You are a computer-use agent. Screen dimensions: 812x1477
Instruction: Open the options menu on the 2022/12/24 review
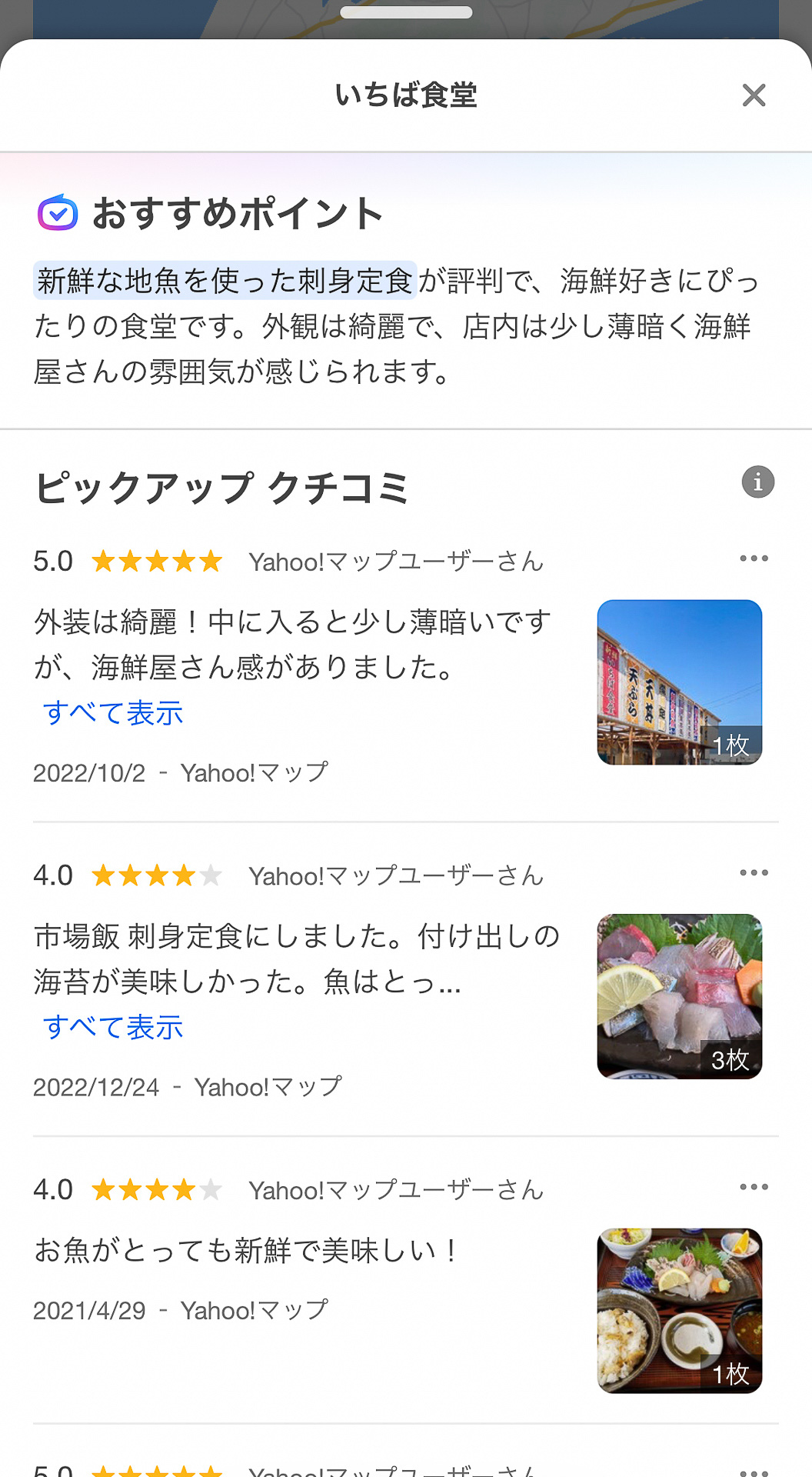coord(753,872)
